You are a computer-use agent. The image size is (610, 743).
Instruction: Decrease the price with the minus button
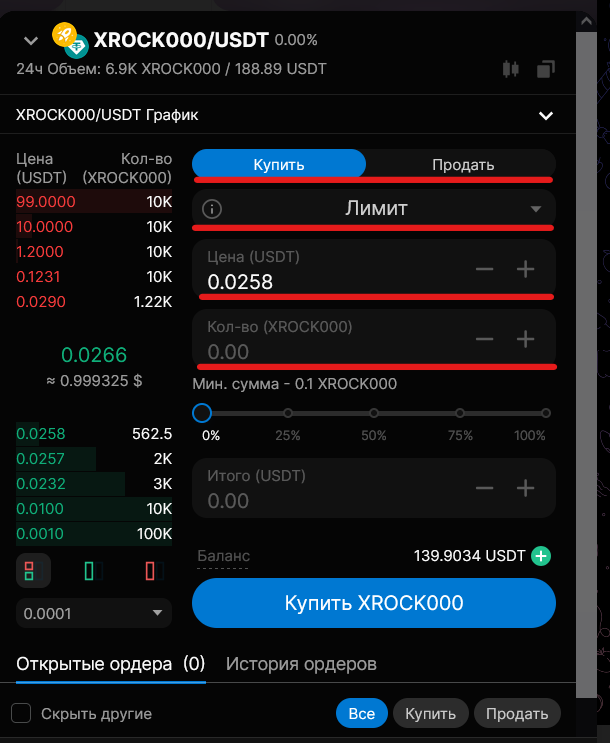[485, 269]
